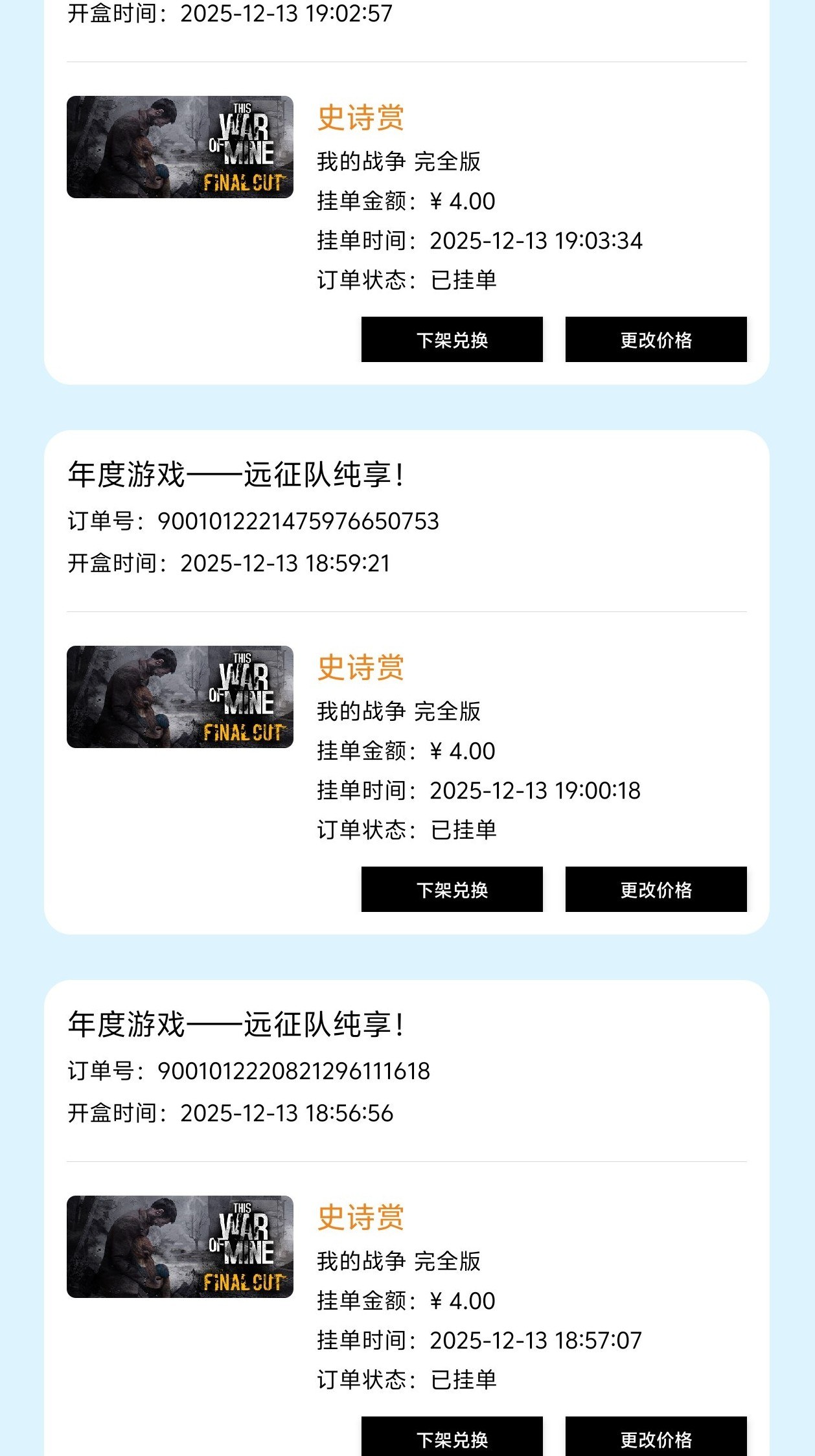Image resolution: width=815 pixels, height=1456 pixels.
Task: Tap 更改价格 for order listed 19:00:18
Action: 656,889
